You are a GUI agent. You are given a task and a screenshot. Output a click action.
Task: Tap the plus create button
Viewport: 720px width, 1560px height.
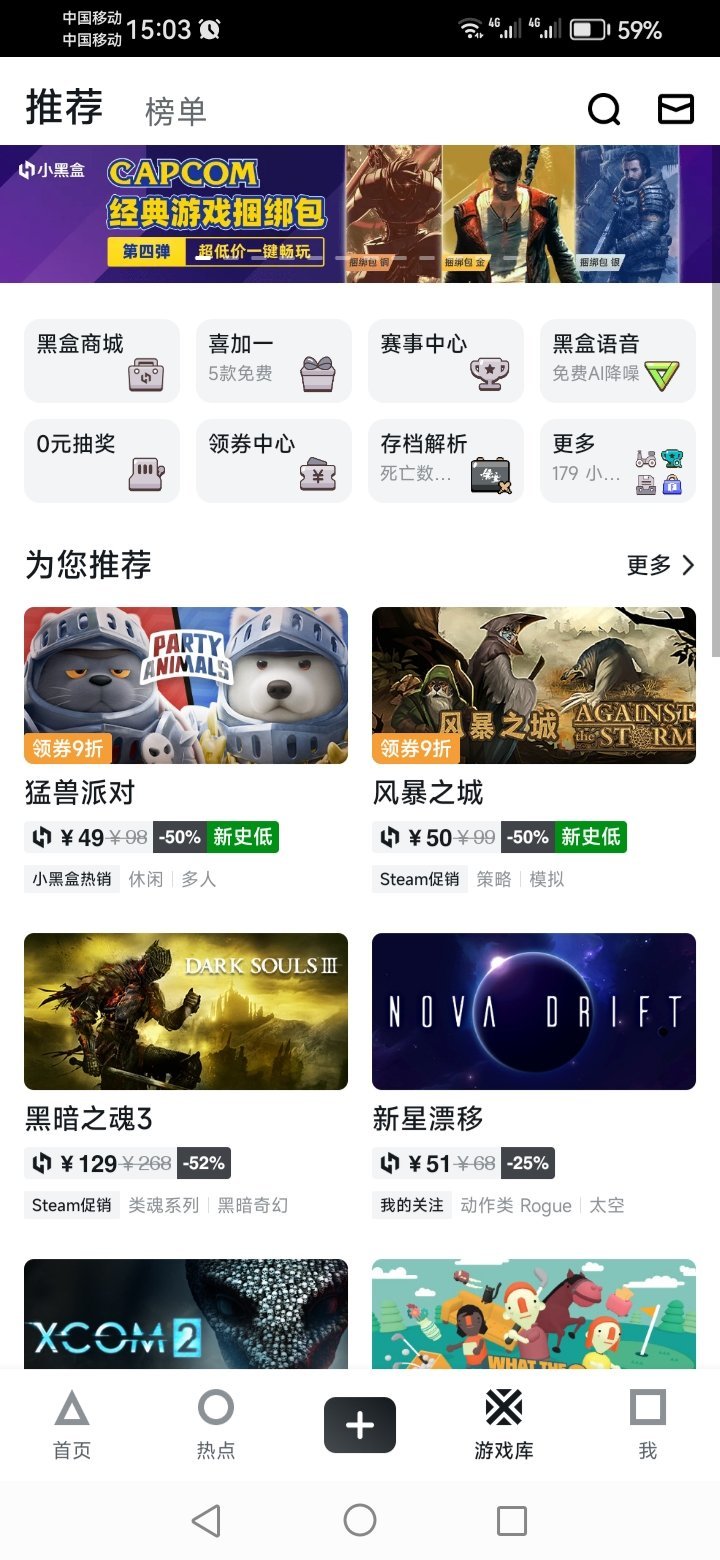[360, 1425]
